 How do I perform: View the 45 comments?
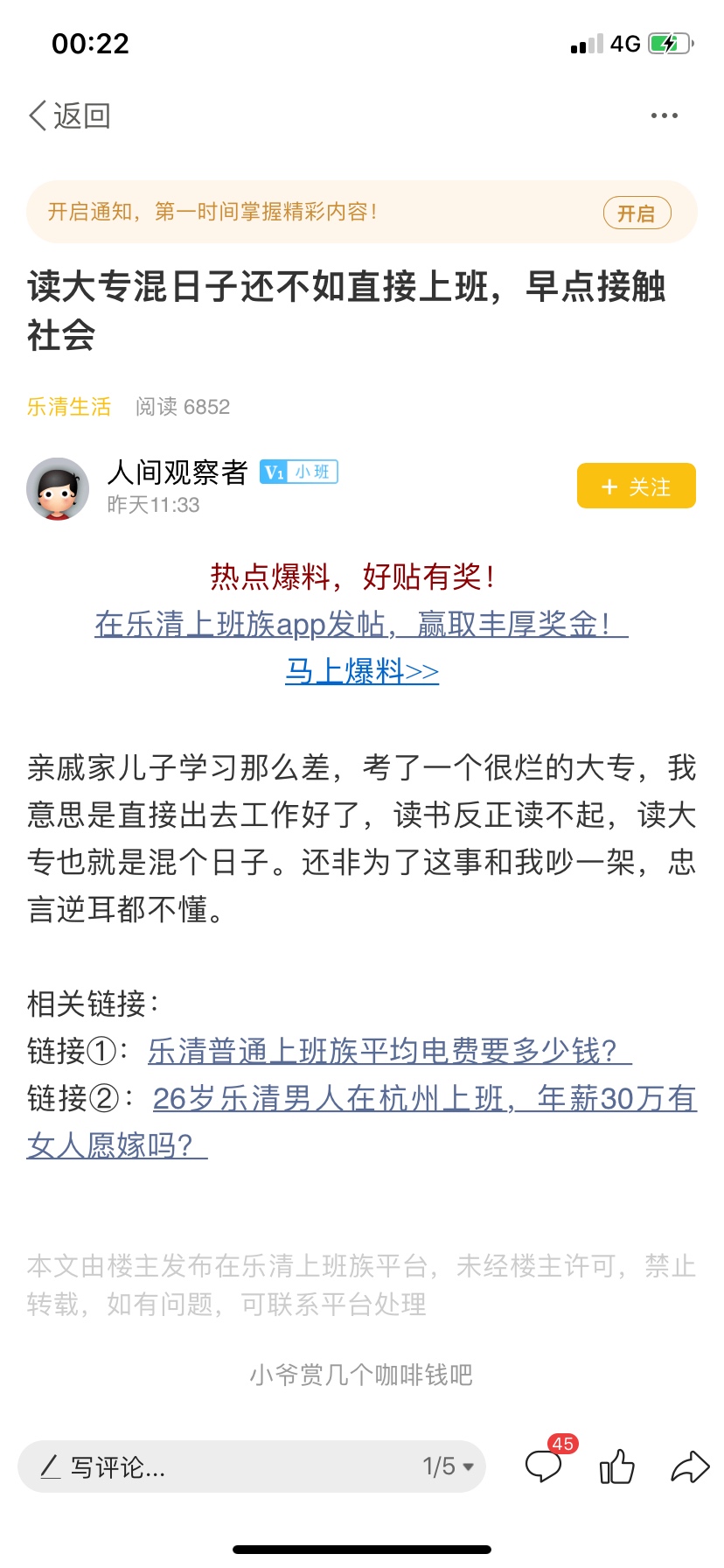tap(544, 1466)
